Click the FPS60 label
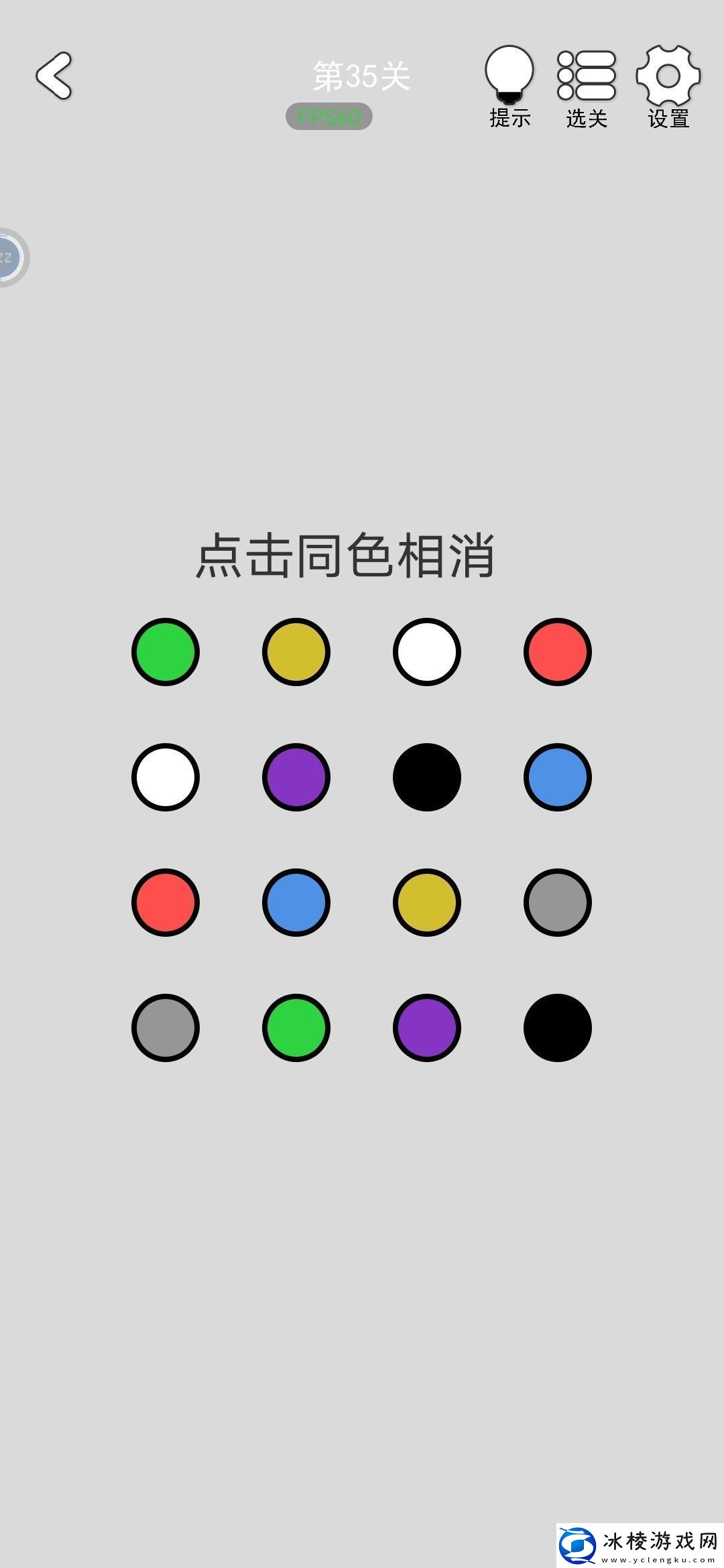Viewport: 724px width, 1568px height. 328,117
